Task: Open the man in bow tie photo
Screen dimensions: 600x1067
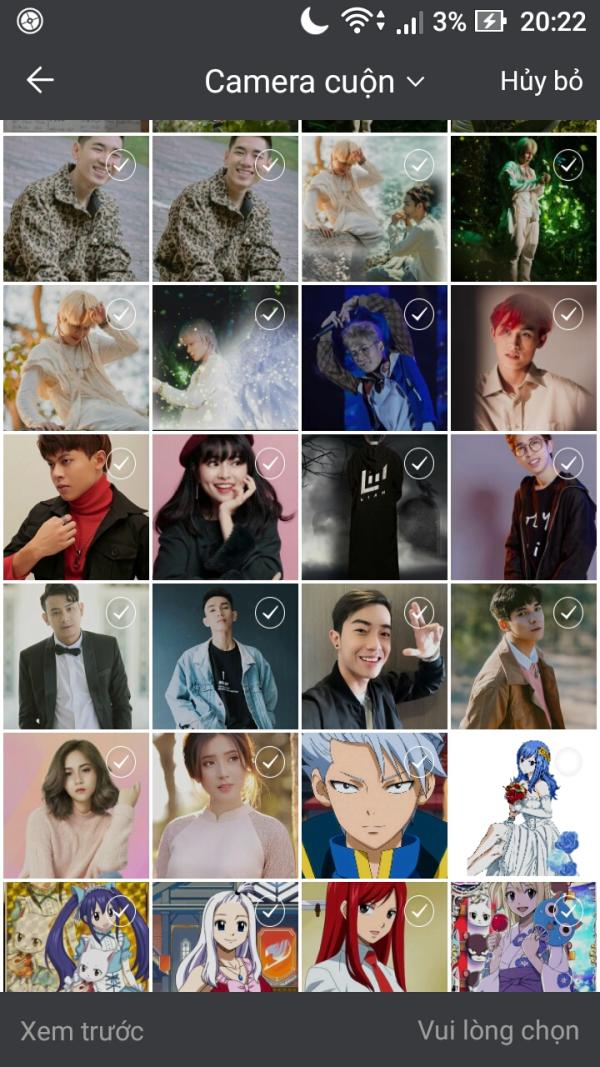Action: (x=76, y=657)
